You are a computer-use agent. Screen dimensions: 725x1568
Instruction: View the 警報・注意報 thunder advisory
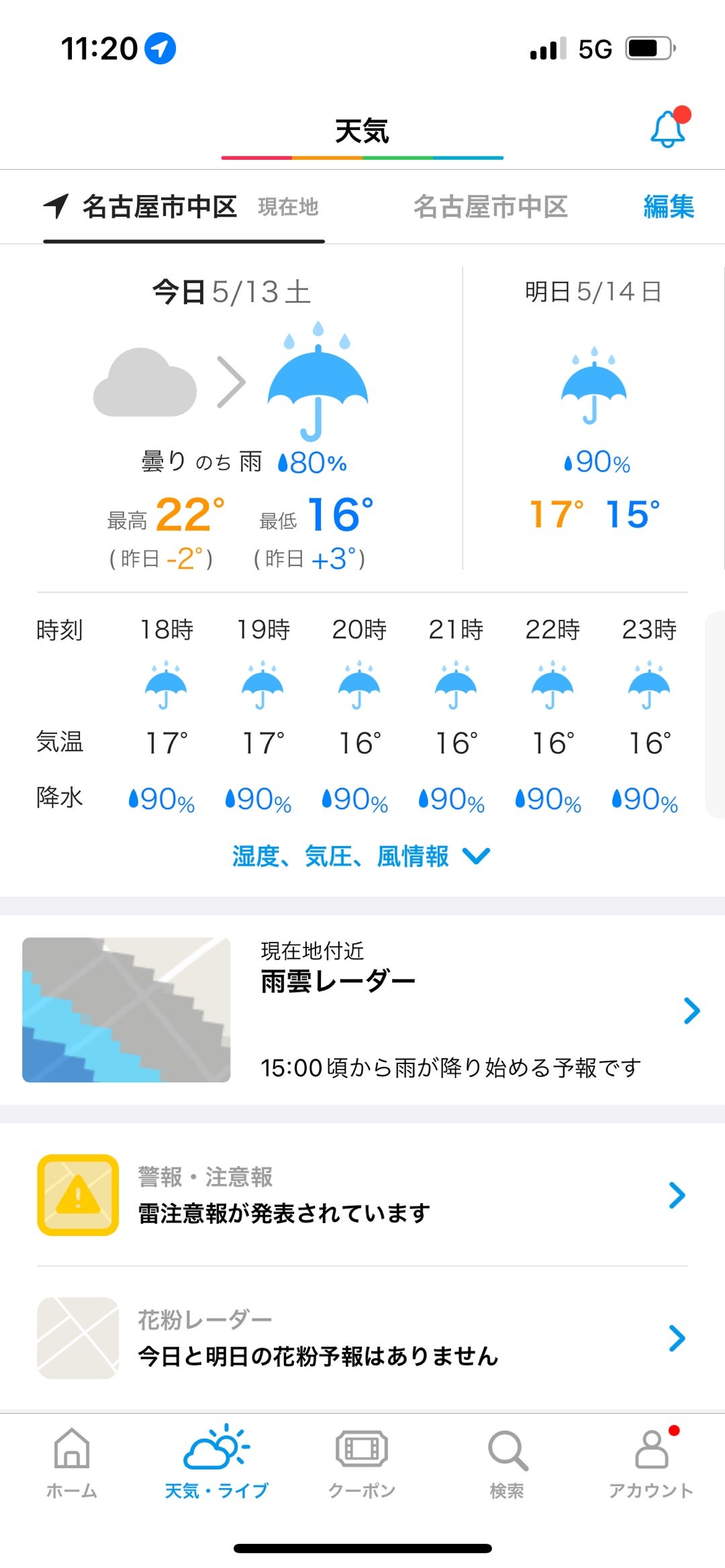(x=362, y=1196)
